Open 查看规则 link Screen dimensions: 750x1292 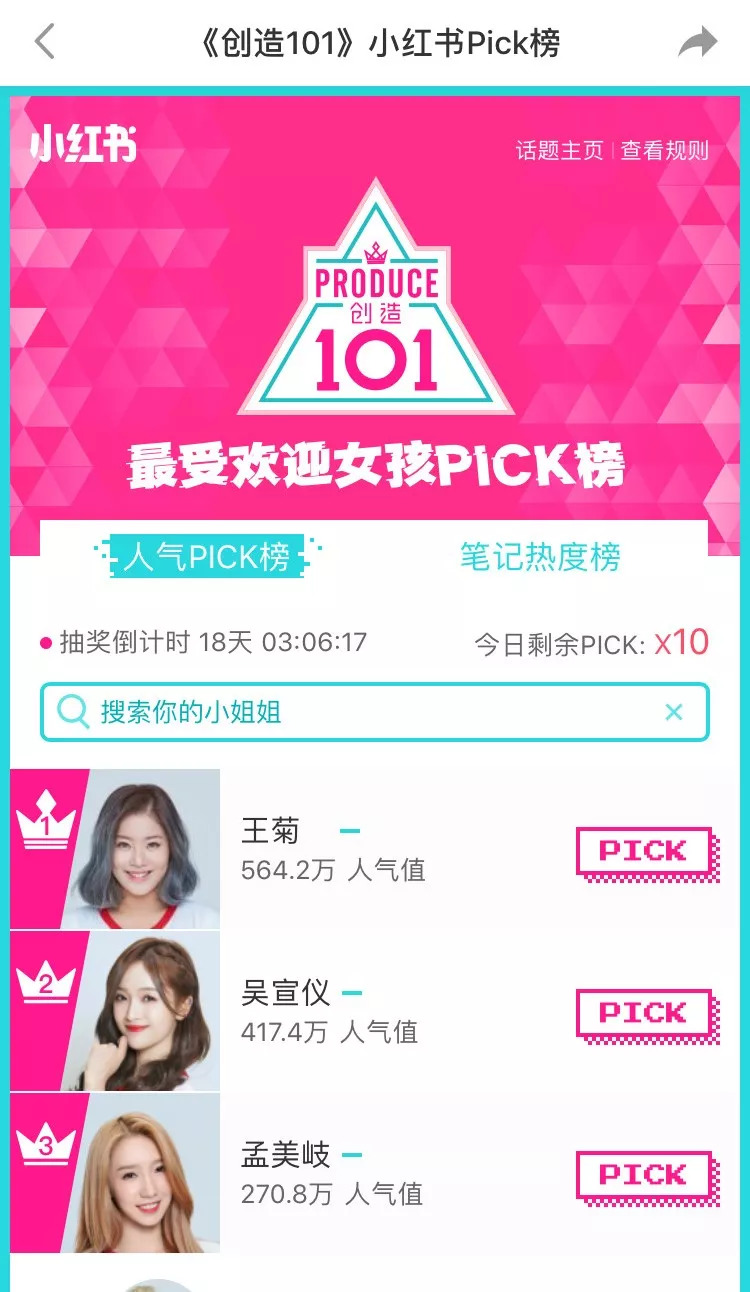tap(664, 151)
